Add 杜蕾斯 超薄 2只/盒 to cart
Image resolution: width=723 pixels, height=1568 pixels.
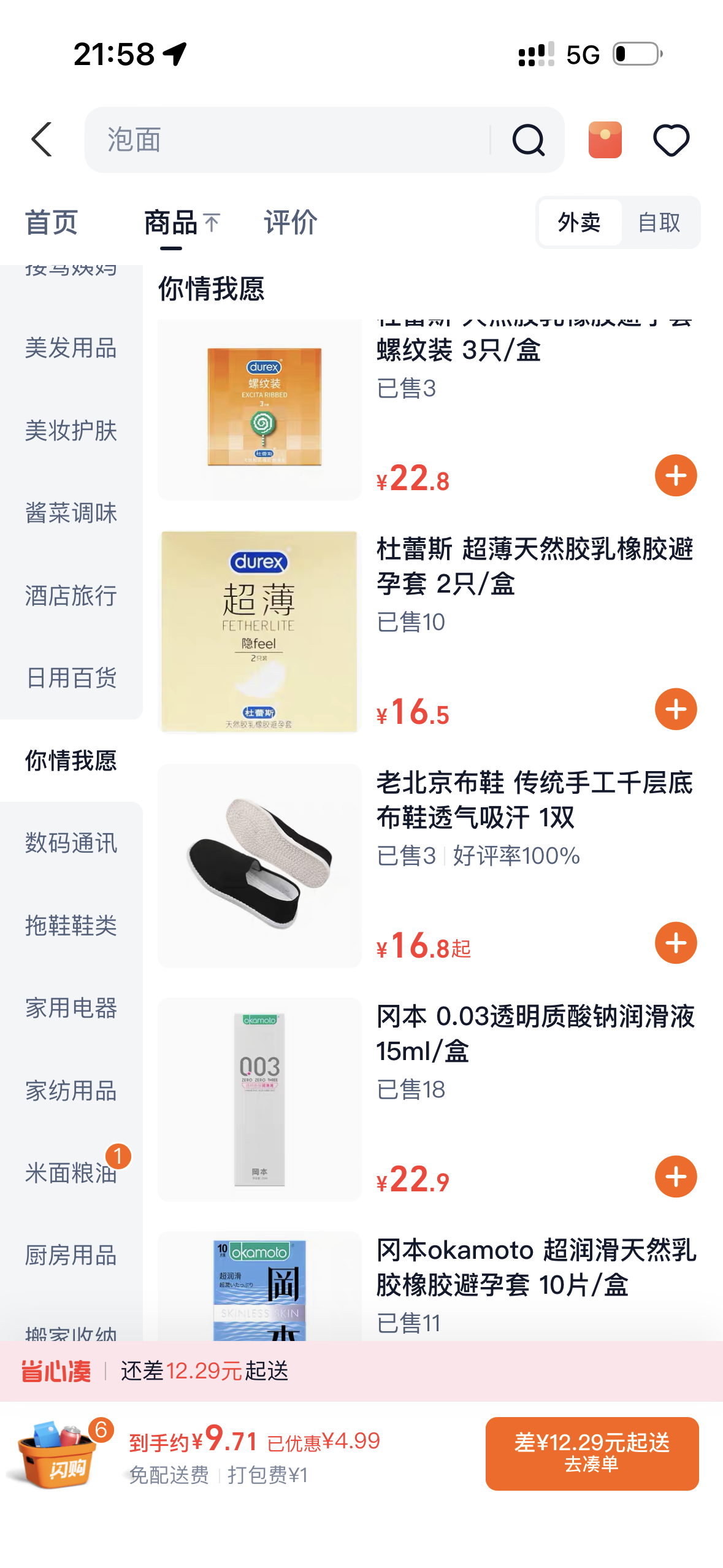(676, 709)
